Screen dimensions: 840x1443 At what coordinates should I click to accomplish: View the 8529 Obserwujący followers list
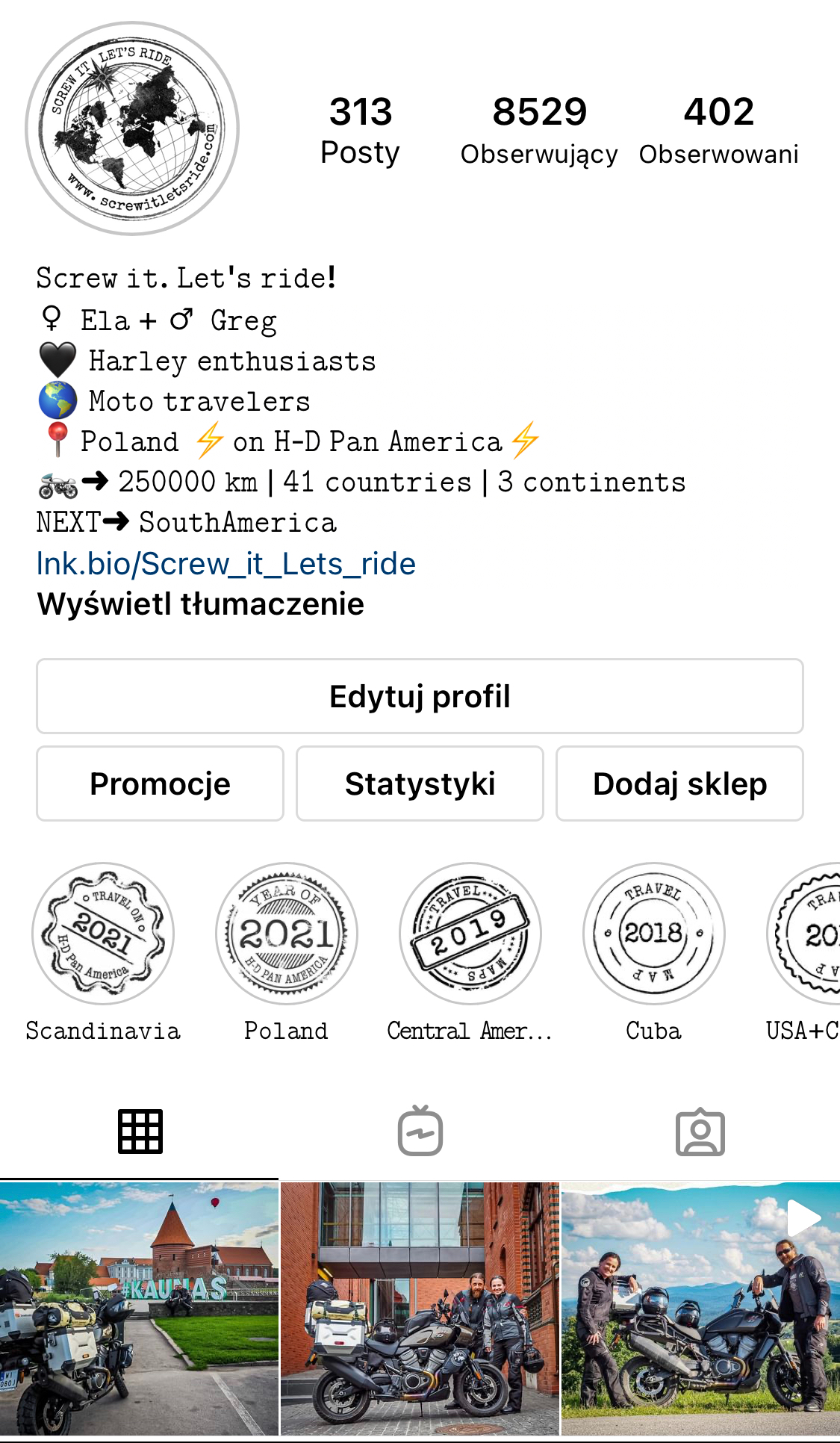coord(539,128)
